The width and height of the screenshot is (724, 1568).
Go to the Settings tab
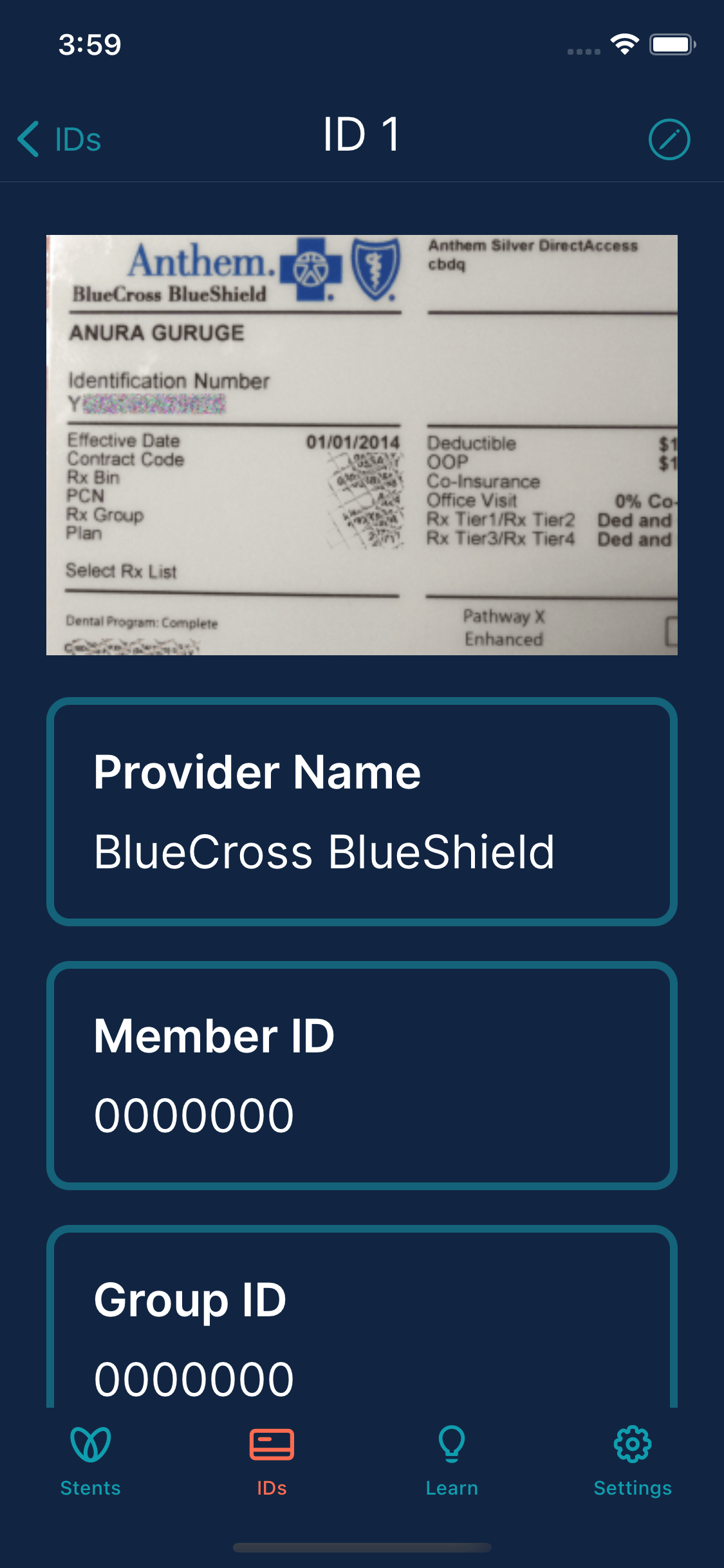(x=633, y=1461)
